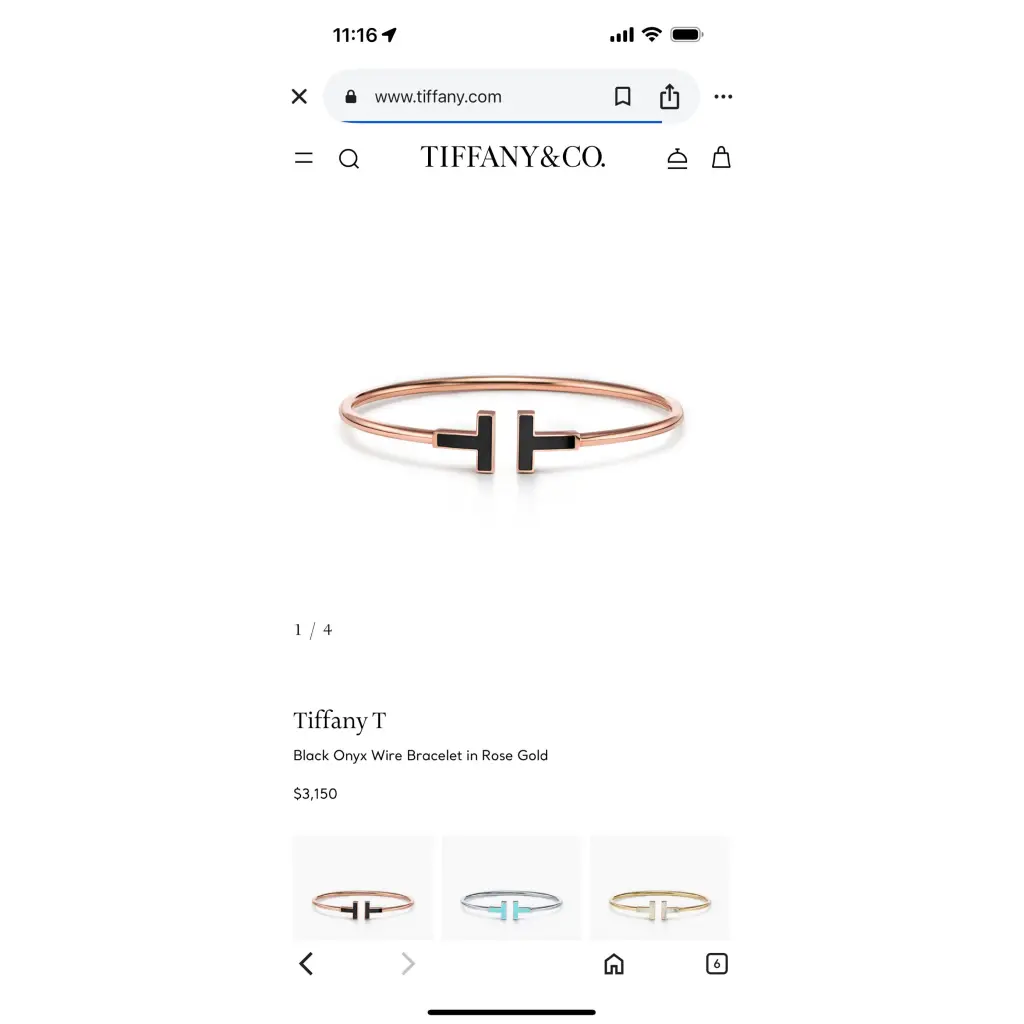View the shopping bag
This screenshot has width=1024, height=1024.
click(x=721, y=158)
